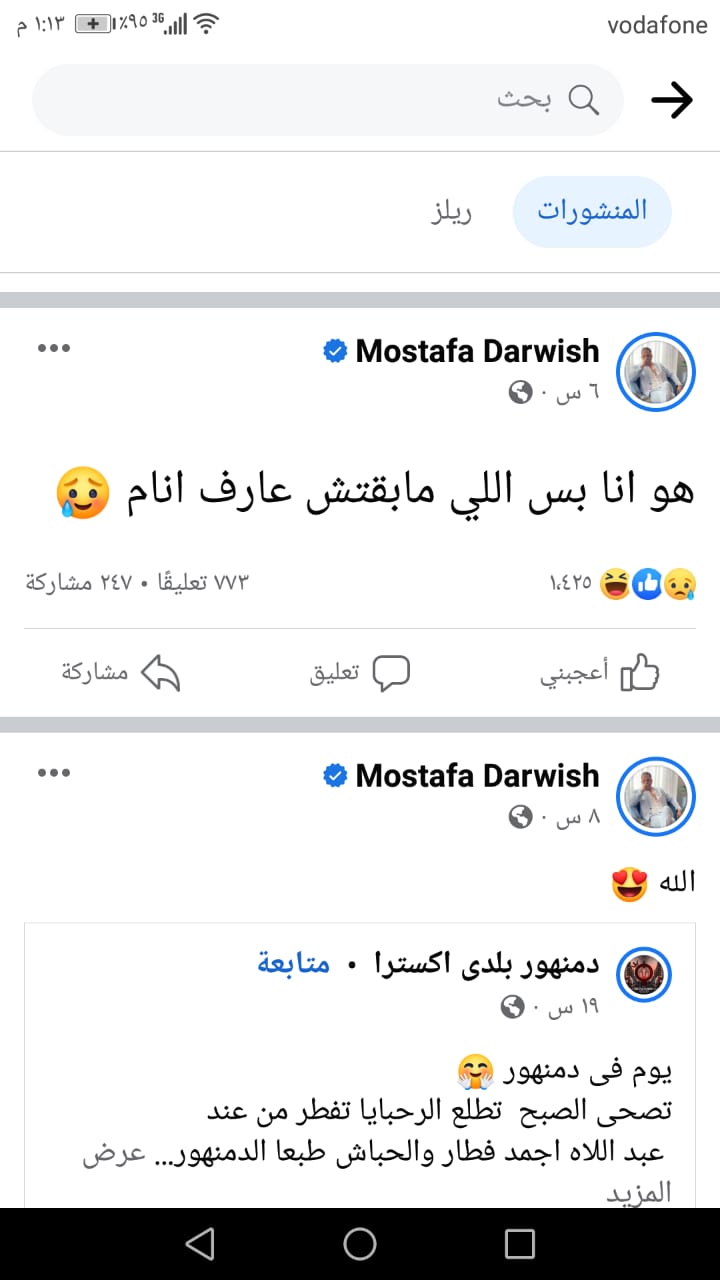Switch to the ريلز tab
720x1280 pixels.
(x=451, y=211)
